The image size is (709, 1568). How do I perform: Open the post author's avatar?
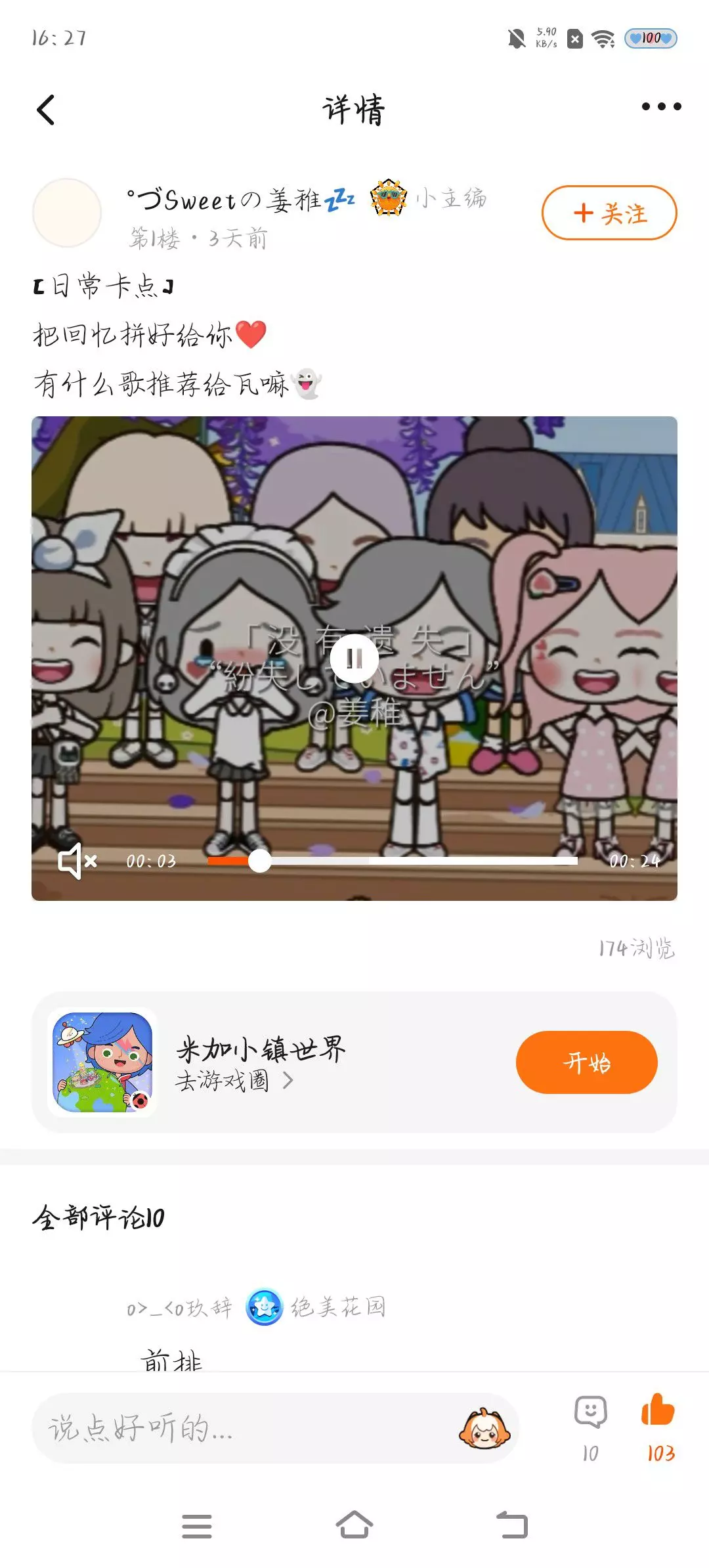(67, 213)
